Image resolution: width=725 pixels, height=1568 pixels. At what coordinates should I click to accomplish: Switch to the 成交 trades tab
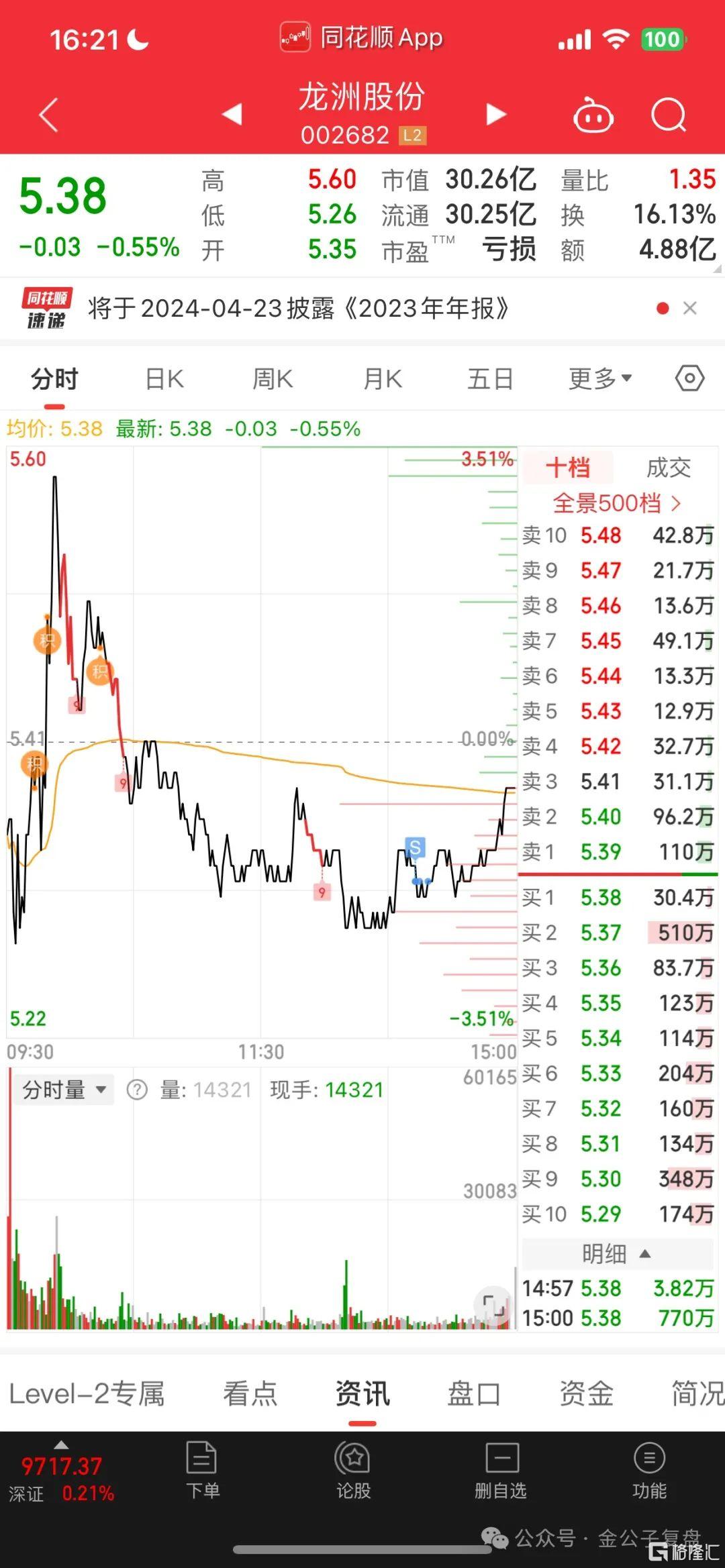pyautogui.click(x=668, y=468)
